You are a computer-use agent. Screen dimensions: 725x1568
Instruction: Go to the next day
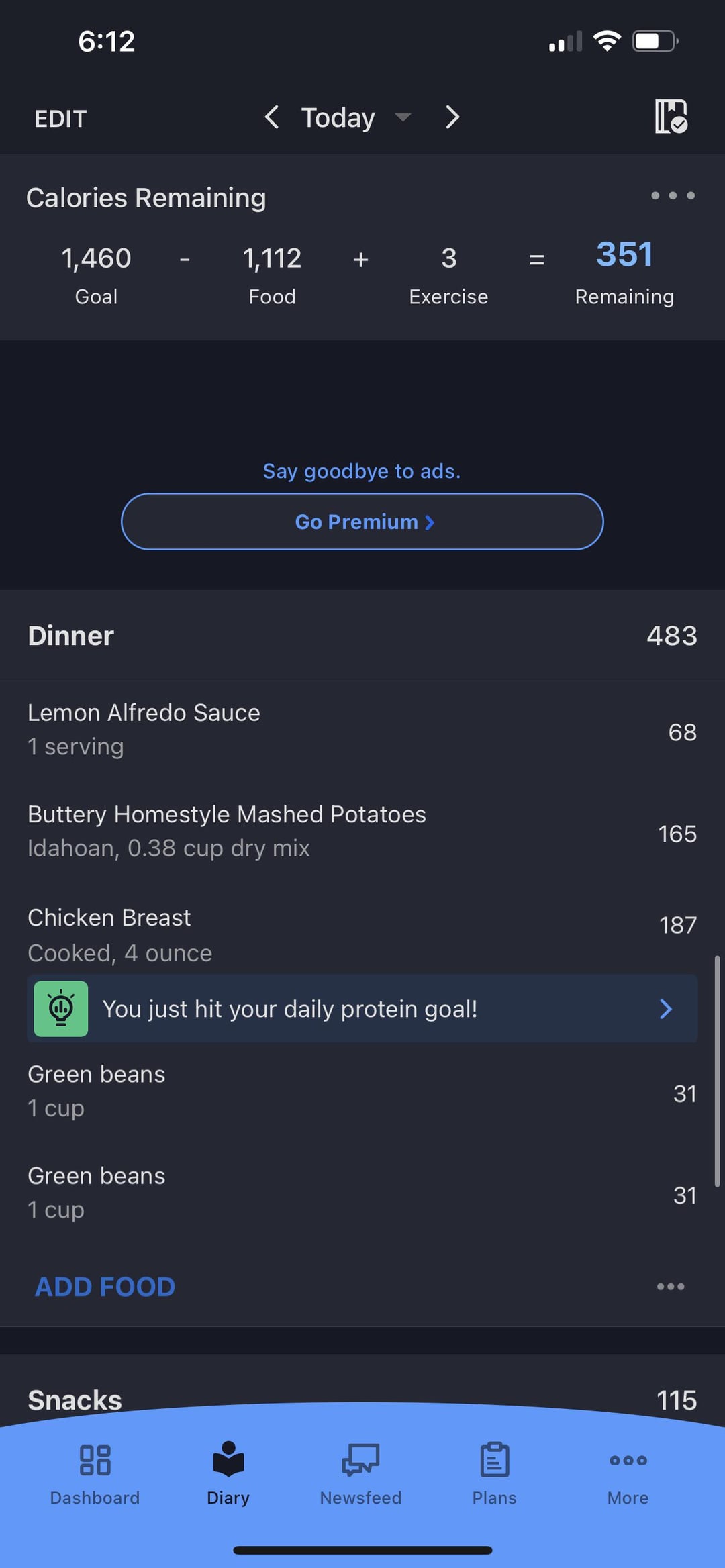click(x=452, y=117)
